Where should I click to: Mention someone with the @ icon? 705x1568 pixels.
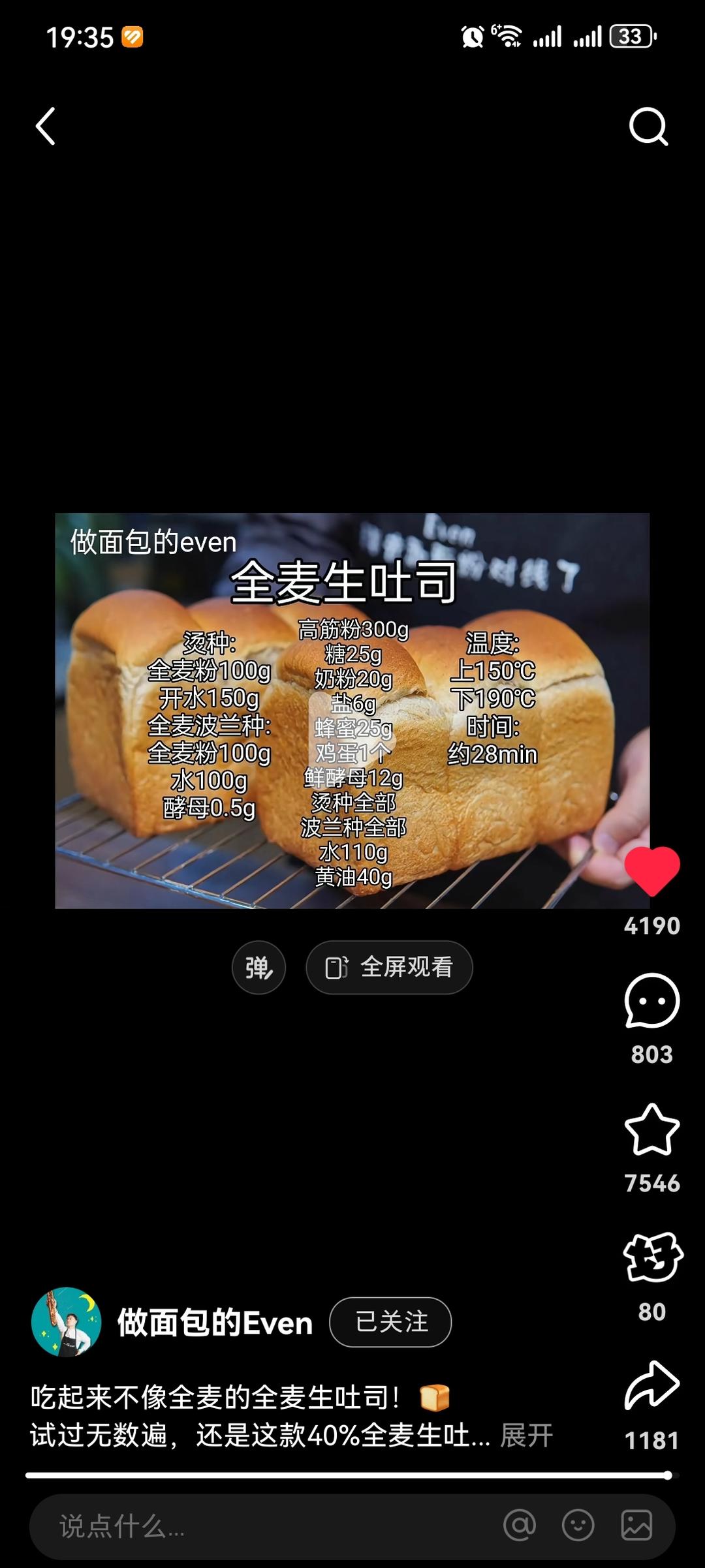coord(520,1526)
